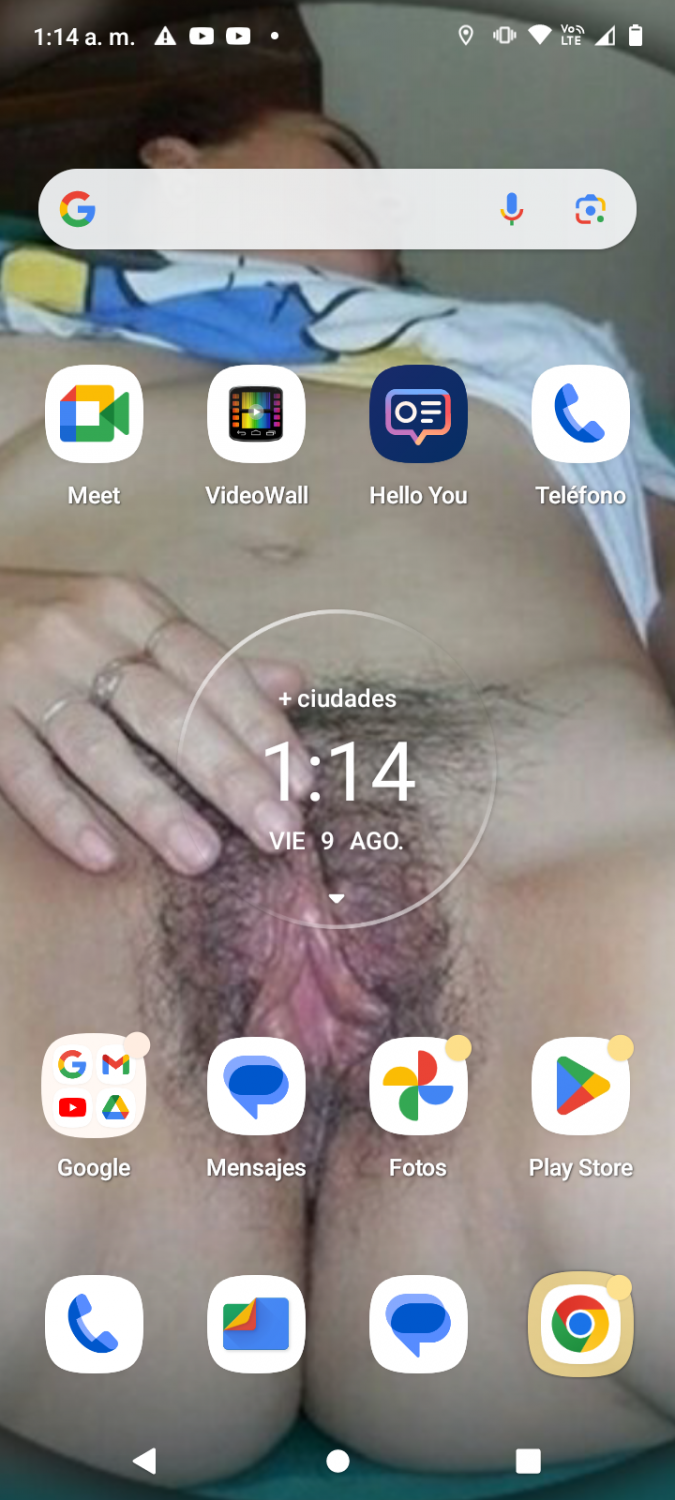
Task: Open the Play Store
Action: pyautogui.click(x=581, y=1087)
